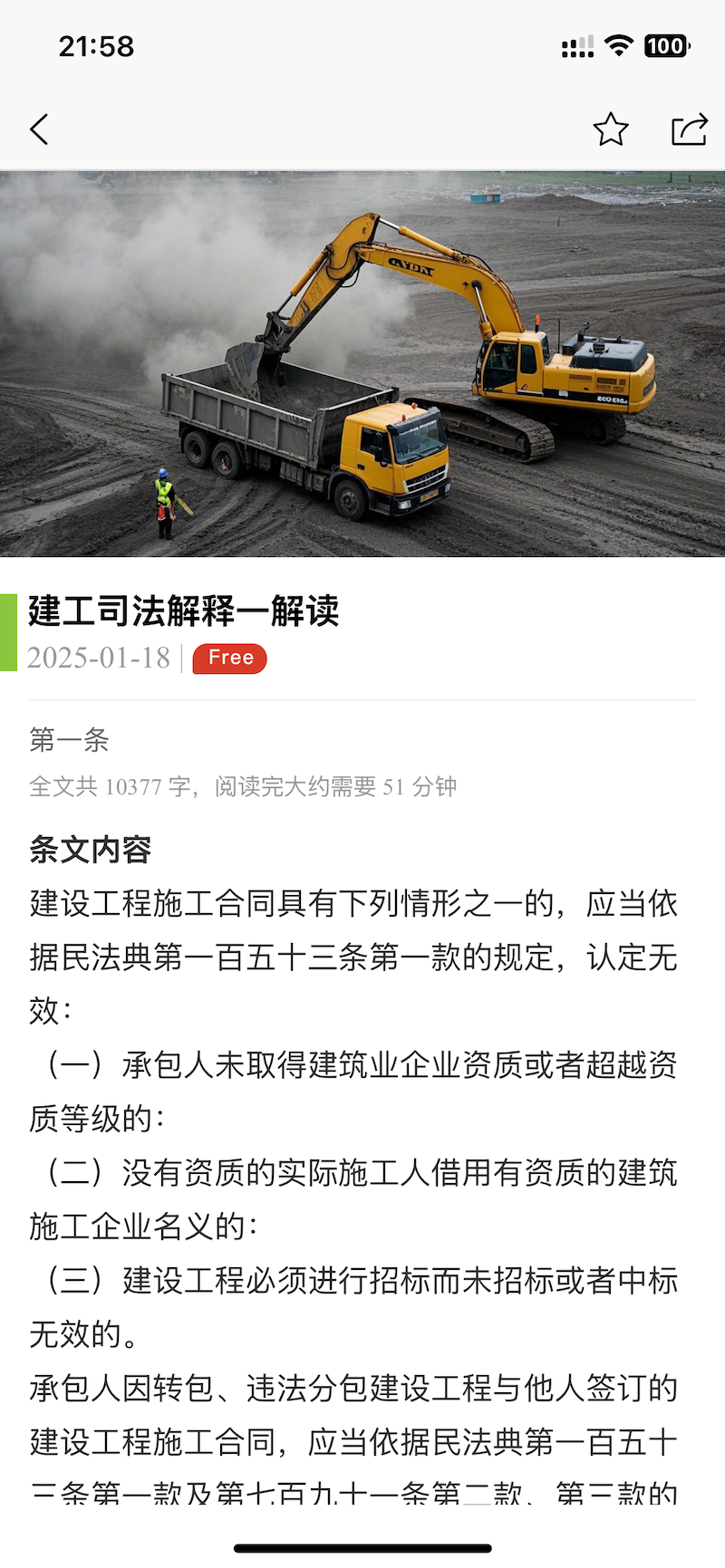Tap the battery indicator showing 100
The width and height of the screenshot is (725, 1568).
666,45
